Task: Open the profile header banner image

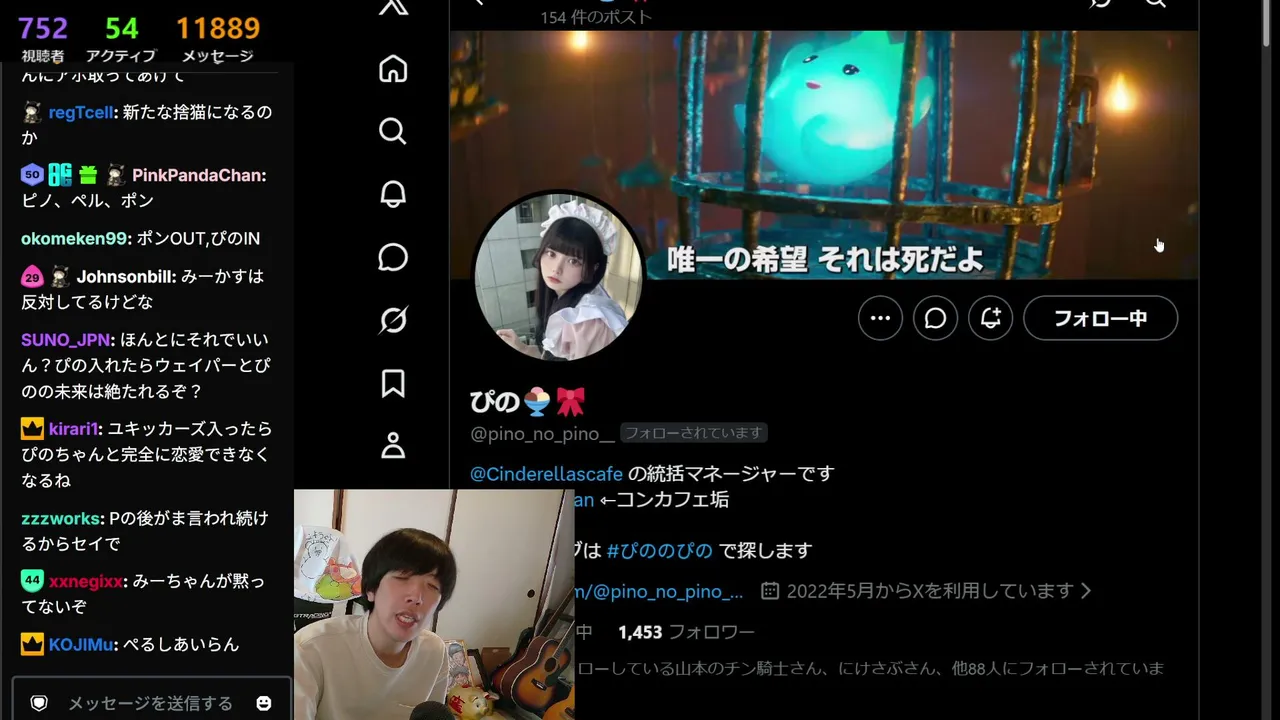Action: [823, 155]
